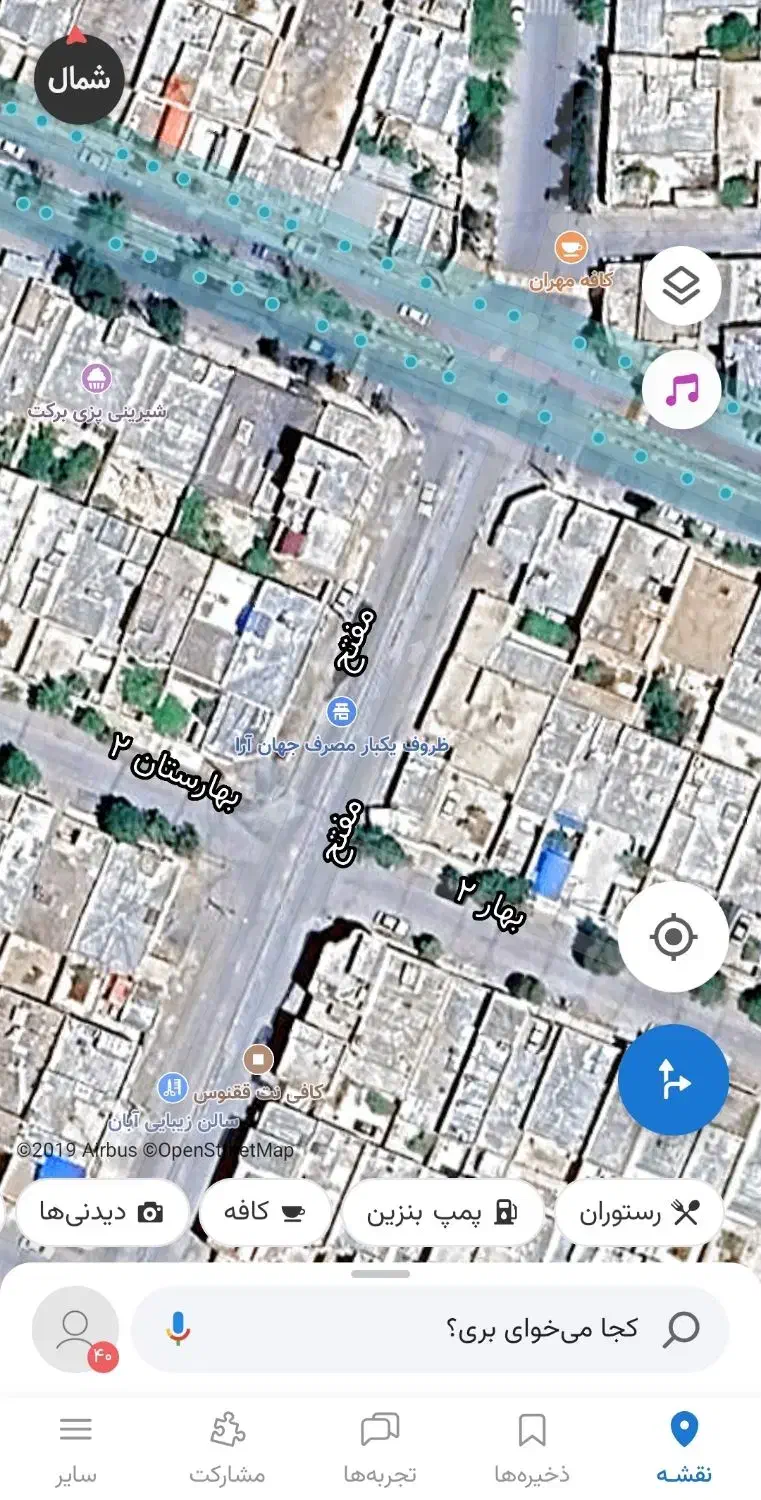The height and width of the screenshot is (1500, 761).
Task: Open the map layers selector
Action: click(x=681, y=286)
